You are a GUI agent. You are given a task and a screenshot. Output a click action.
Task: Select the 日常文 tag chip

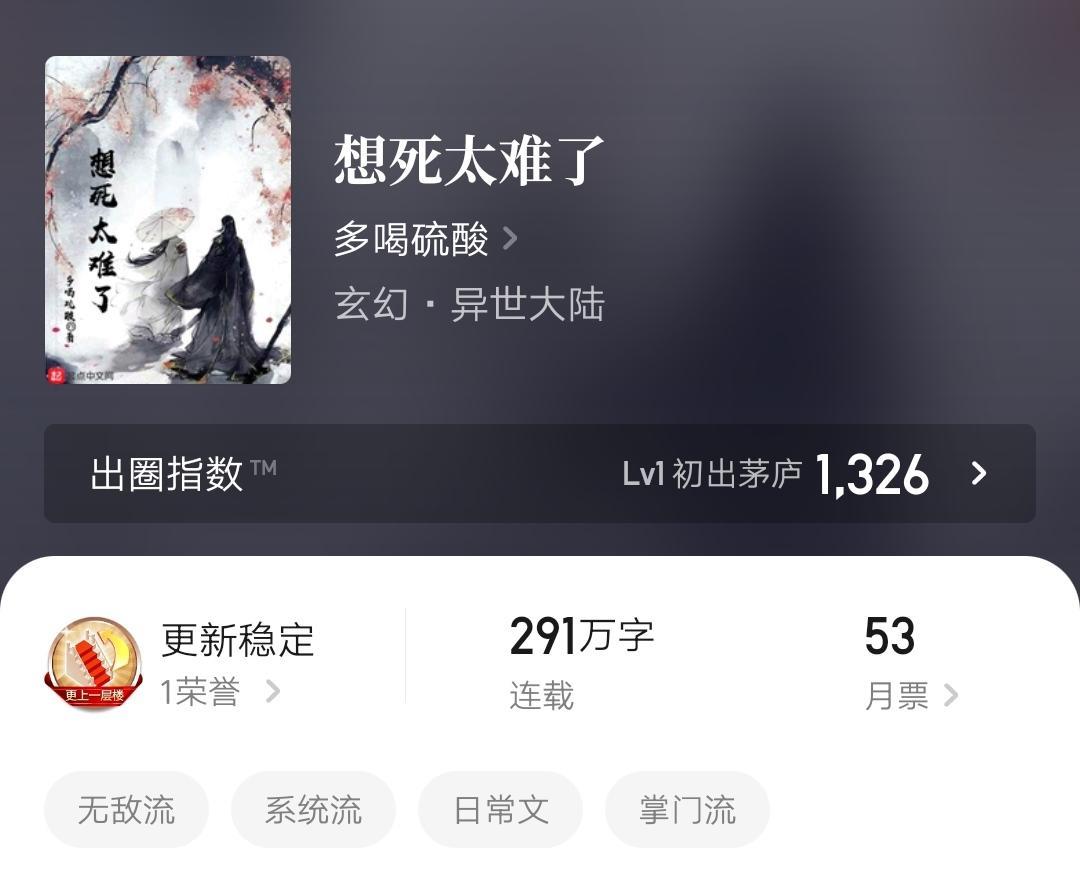point(500,810)
